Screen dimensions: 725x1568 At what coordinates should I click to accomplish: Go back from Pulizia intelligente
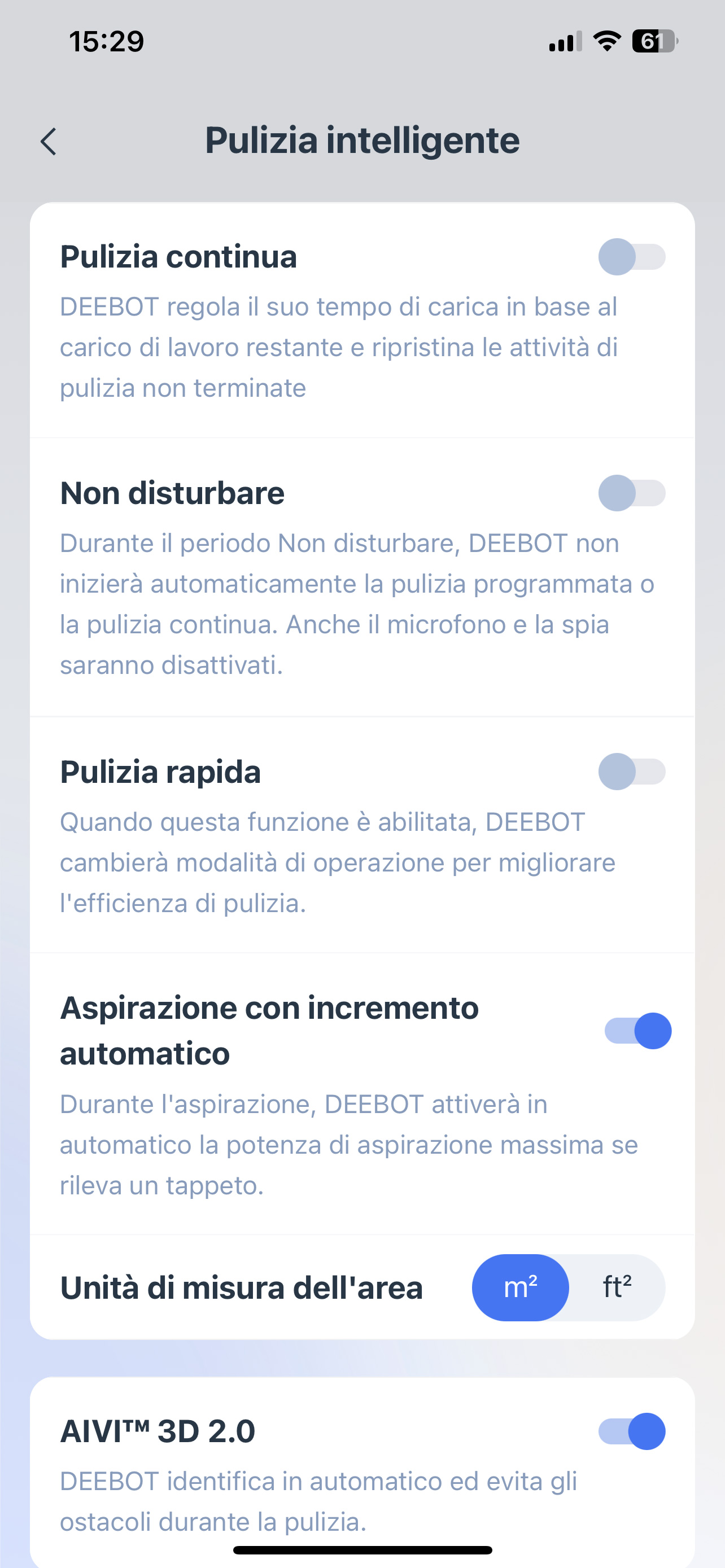(49, 141)
